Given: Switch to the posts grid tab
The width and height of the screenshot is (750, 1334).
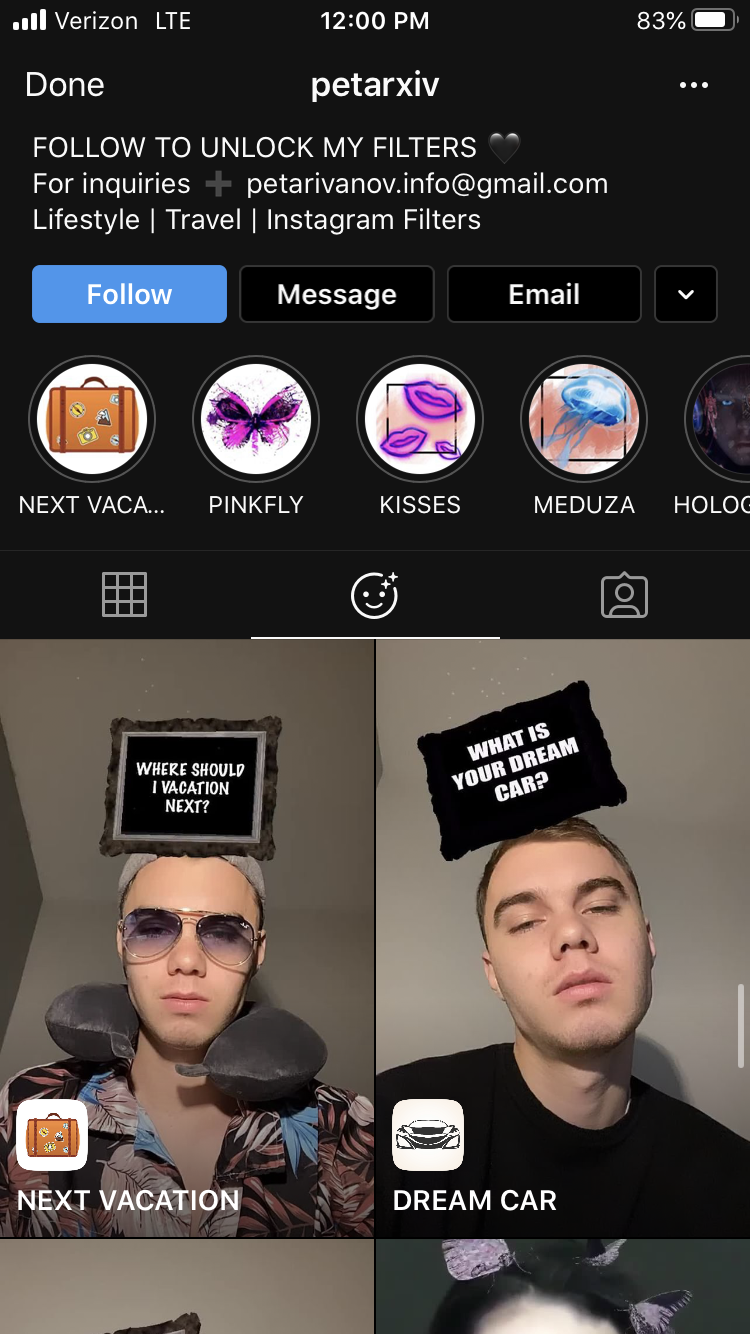Looking at the screenshot, I should pyautogui.click(x=125, y=595).
